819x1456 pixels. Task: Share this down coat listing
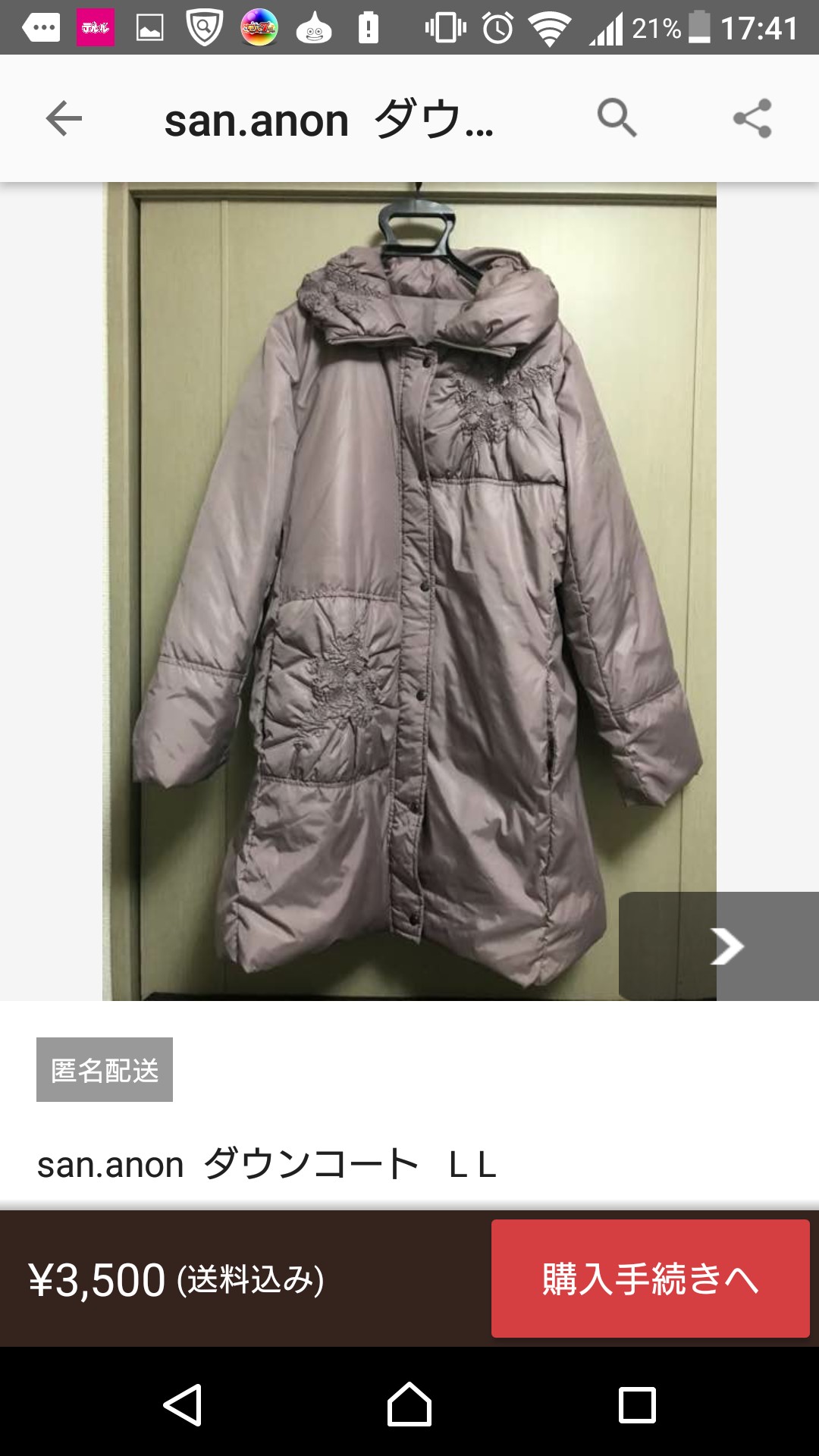(x=752, y=118)
